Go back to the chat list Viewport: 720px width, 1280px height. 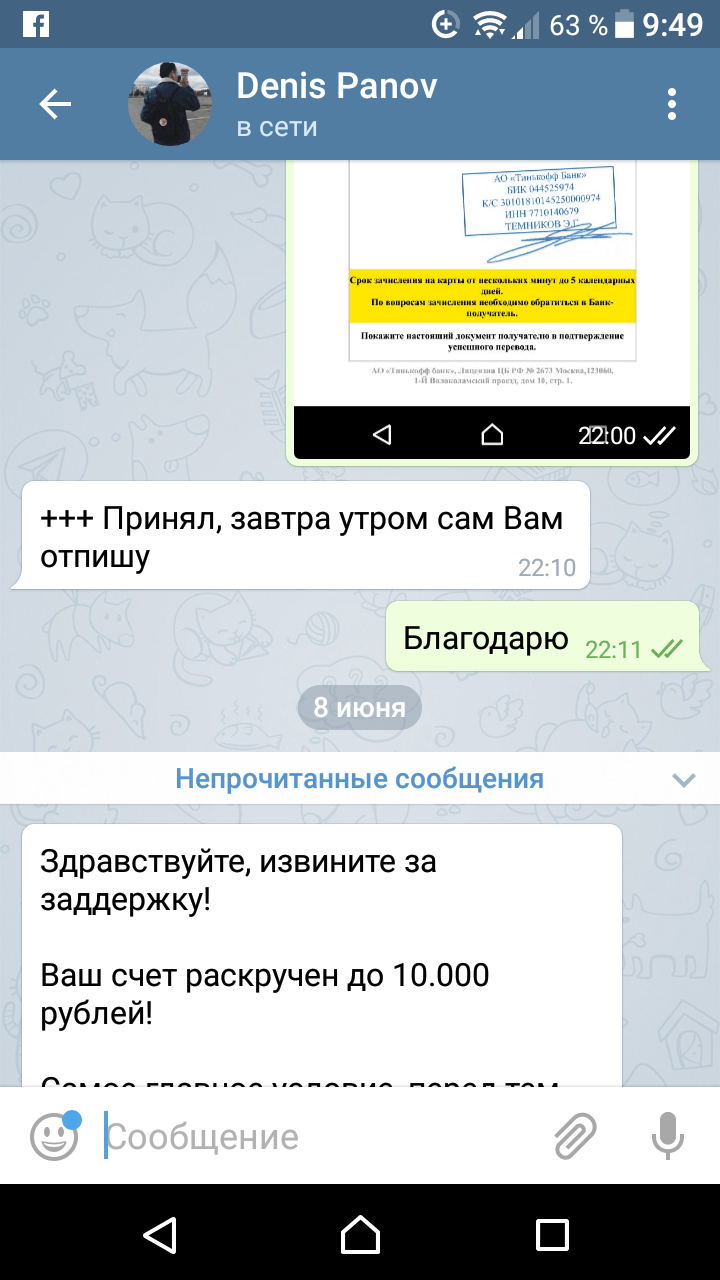(x=55, y=104)
